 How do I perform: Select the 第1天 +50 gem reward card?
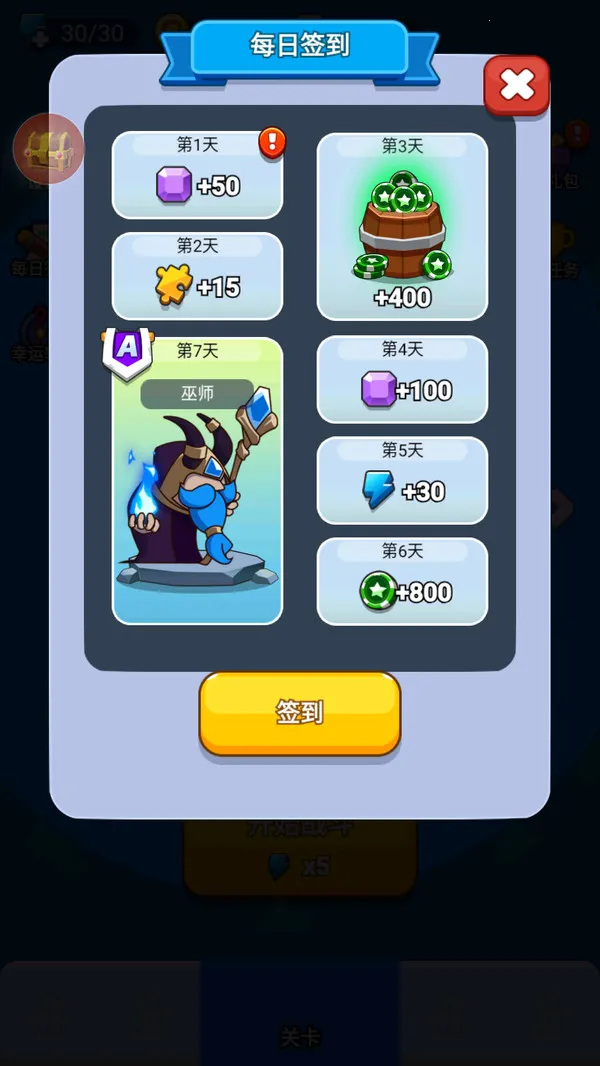click(197, 175)
